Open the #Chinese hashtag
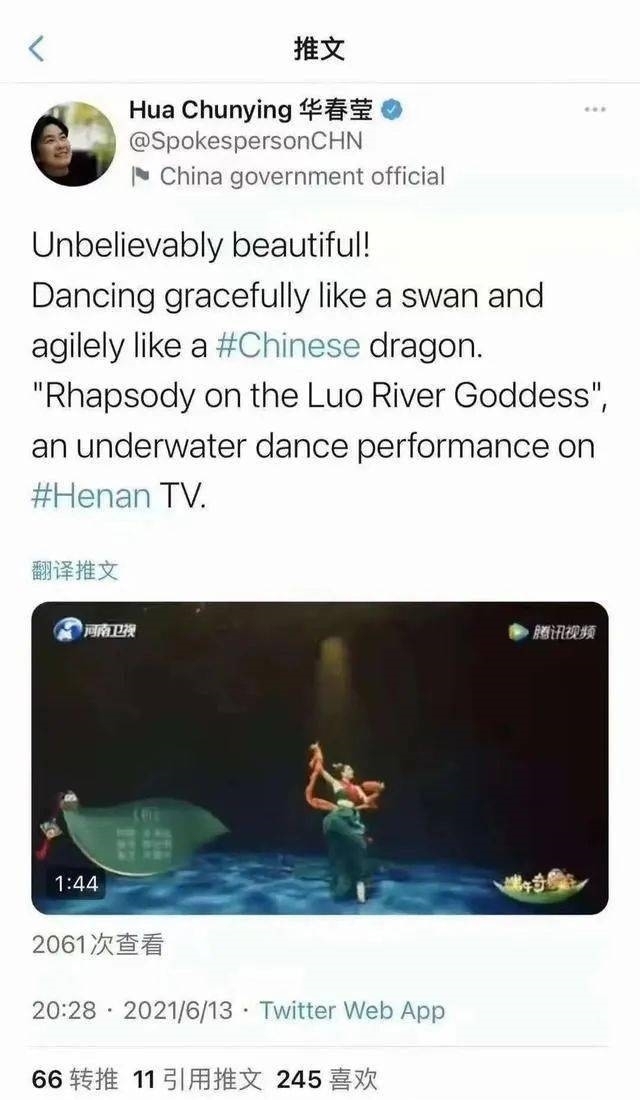The width and height of the screenshot is (640, 1100). 287,346
